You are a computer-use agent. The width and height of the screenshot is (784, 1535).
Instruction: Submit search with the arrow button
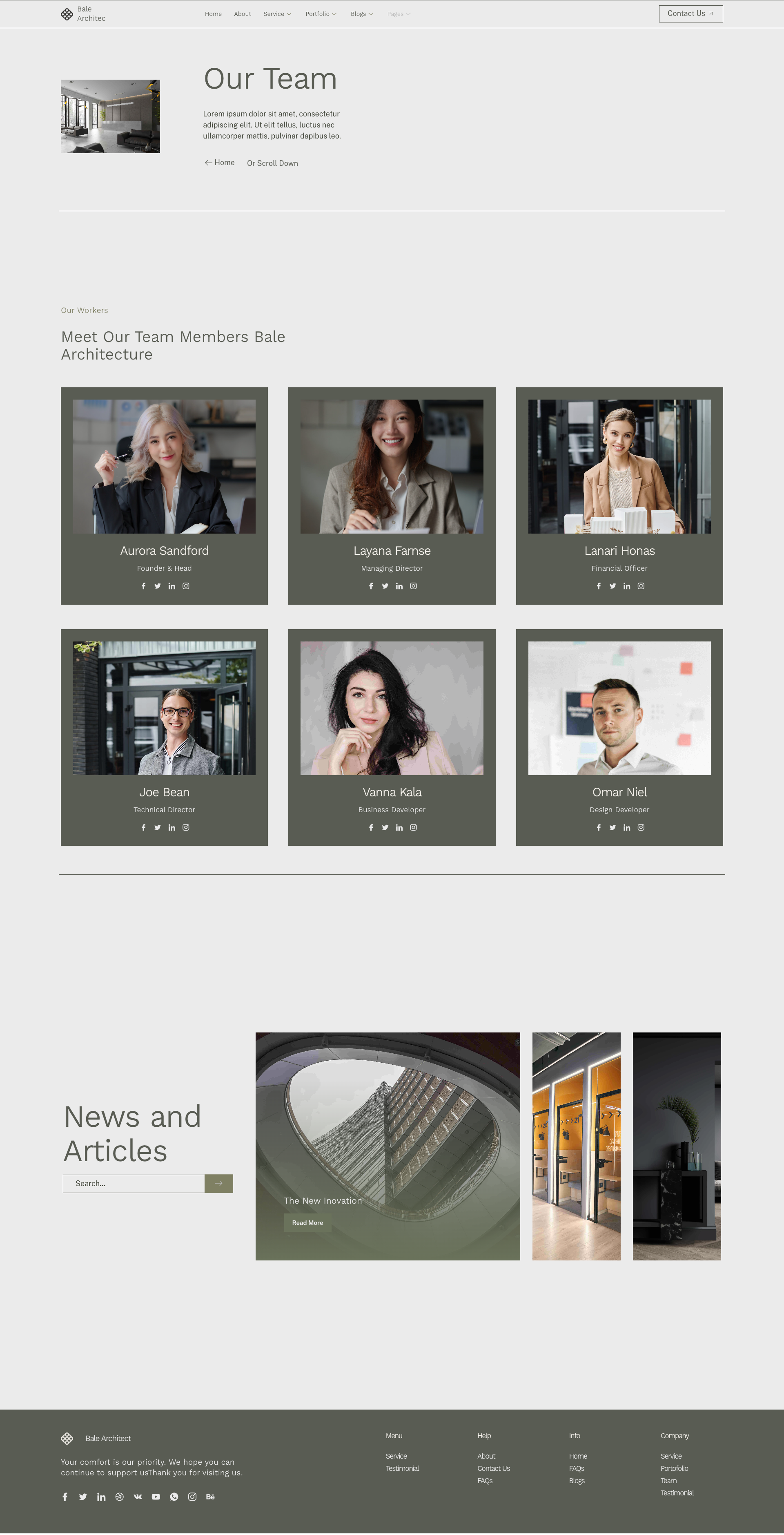218,1184
